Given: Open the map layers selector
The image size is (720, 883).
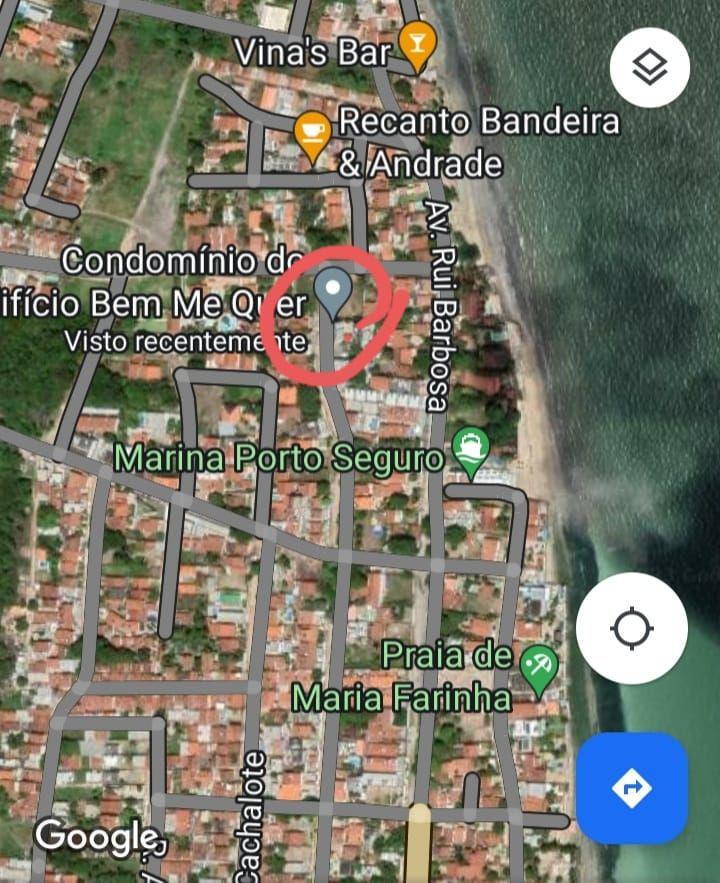Looking at the screenshot, I should pyautogui.click(x=649, y=68).
